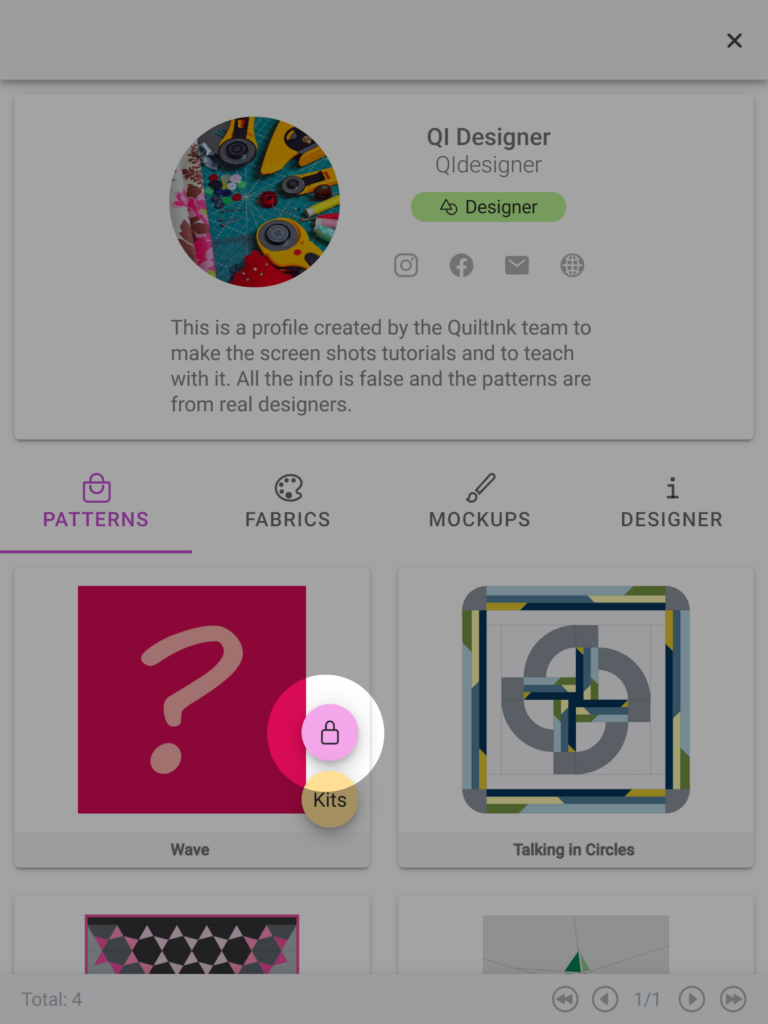Jump to the last page
The height and width of the screenshot is (1024, 768).
[733, 999]
